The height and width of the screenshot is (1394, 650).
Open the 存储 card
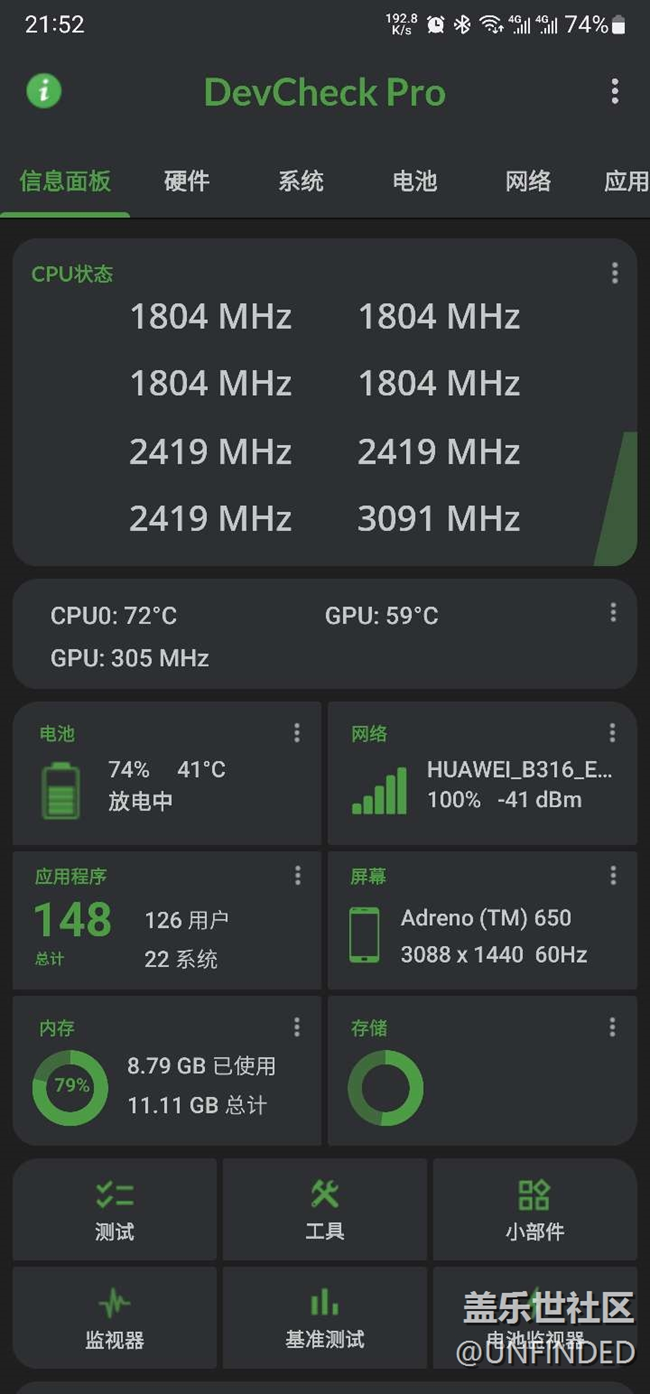coord(482,1070)
